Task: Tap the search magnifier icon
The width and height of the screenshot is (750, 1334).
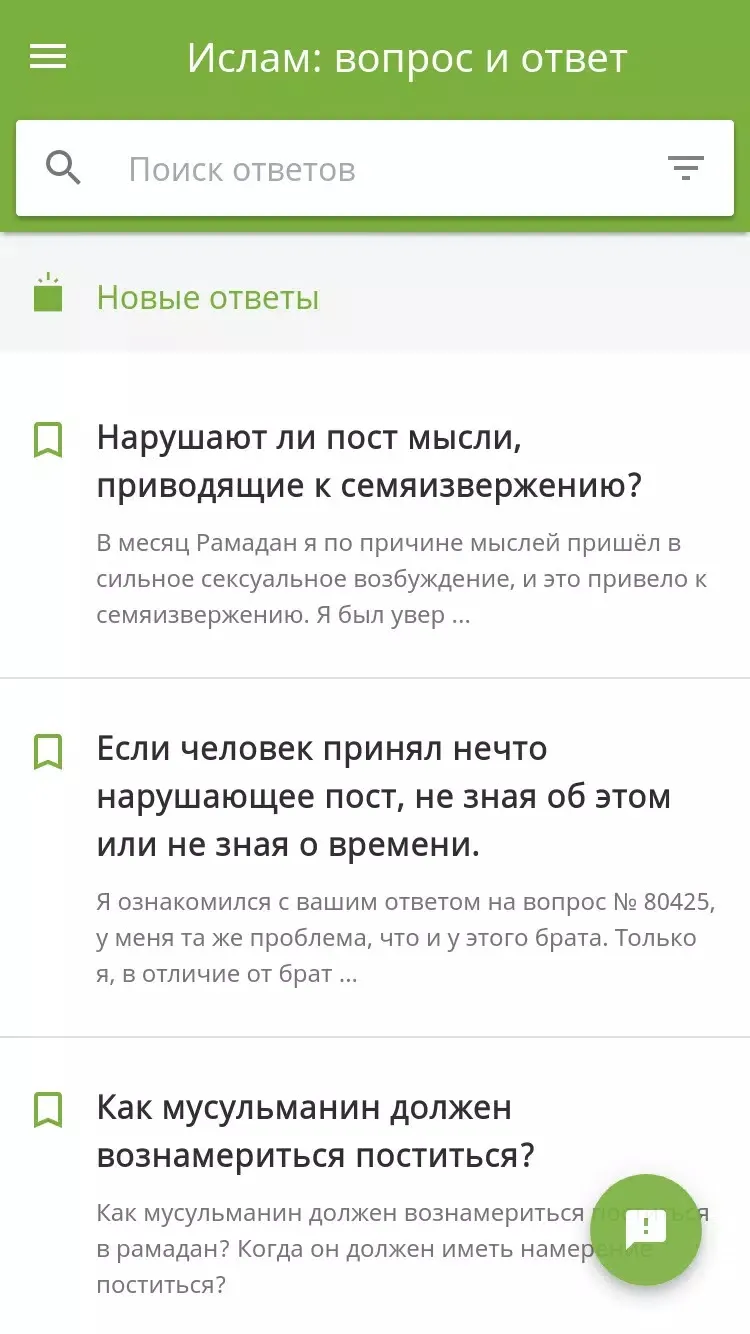Action: (x=63, y=169)
